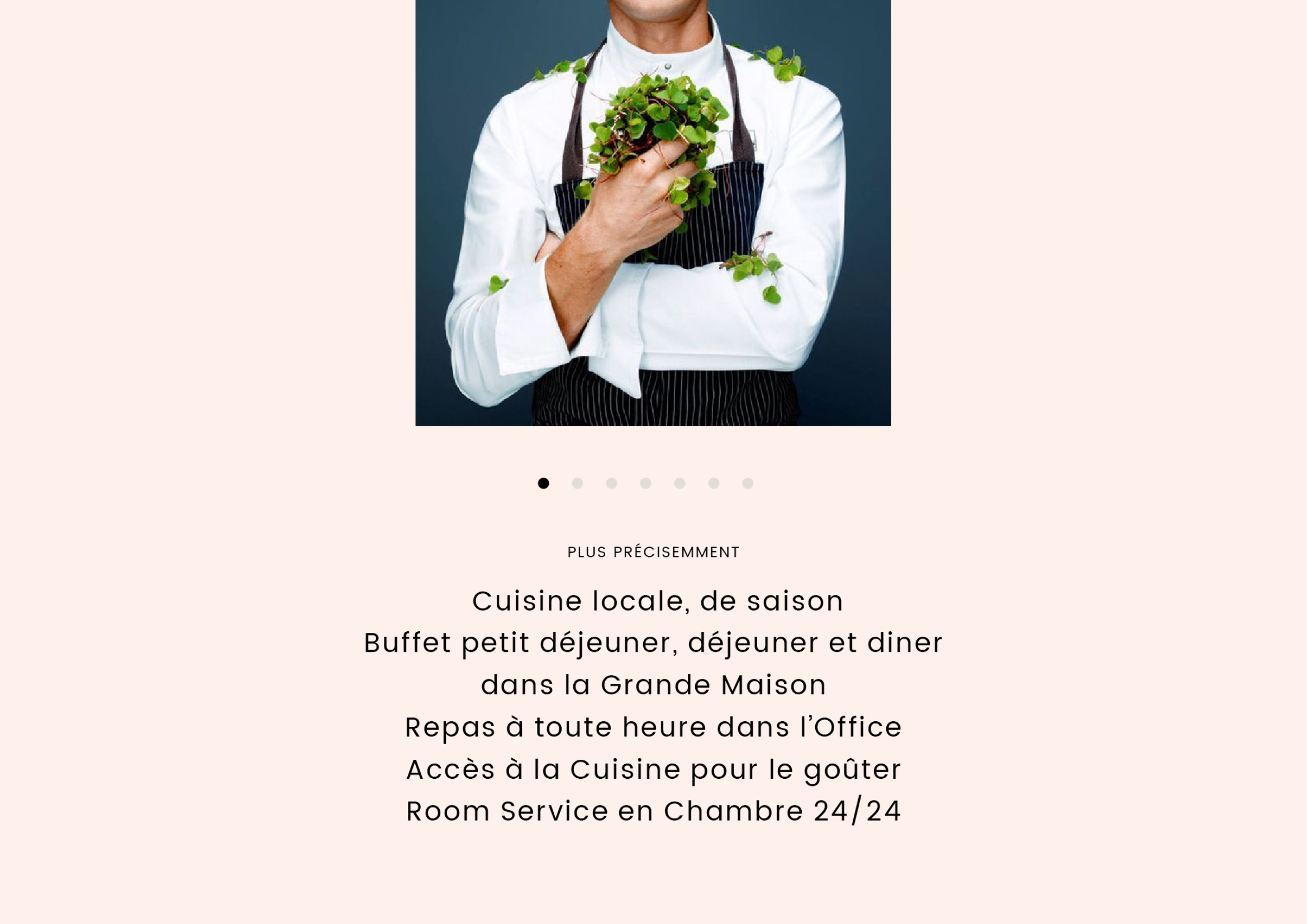
Task: Jump to the last carousel slide dot
Action: coord(748,483)
